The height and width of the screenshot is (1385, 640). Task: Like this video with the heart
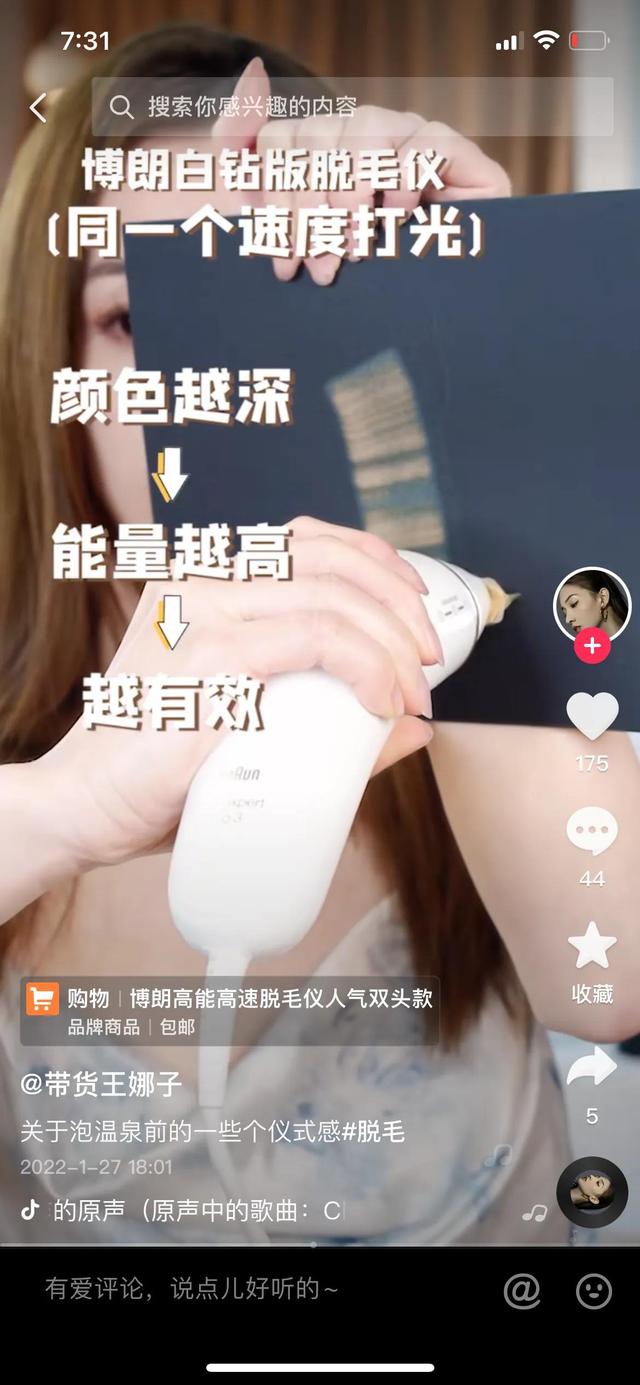pos(592,715)
